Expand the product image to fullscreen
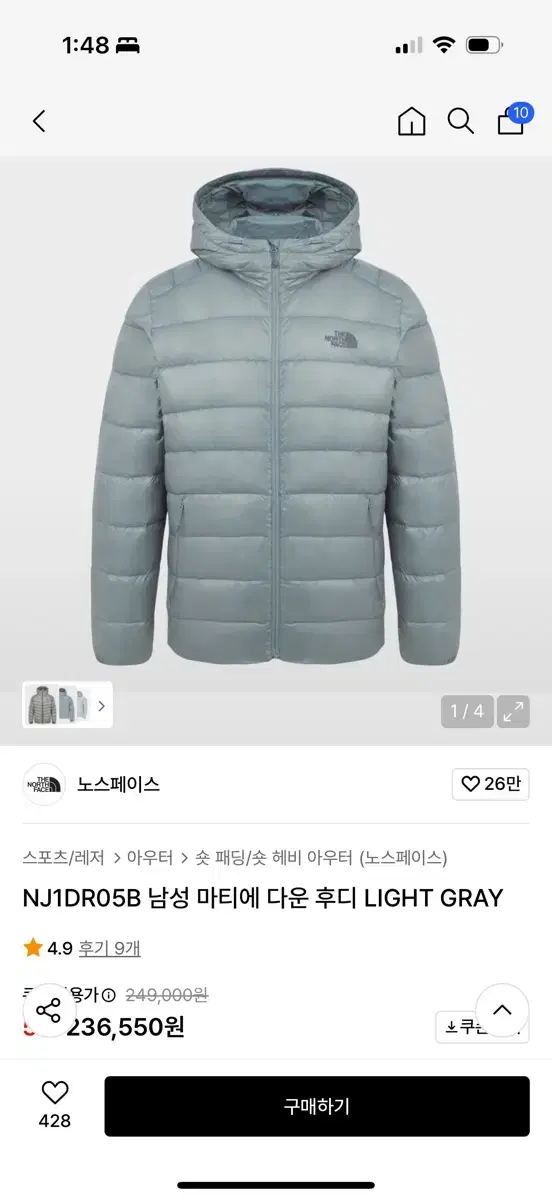The image size is (552, 1200). click(514, 711)
